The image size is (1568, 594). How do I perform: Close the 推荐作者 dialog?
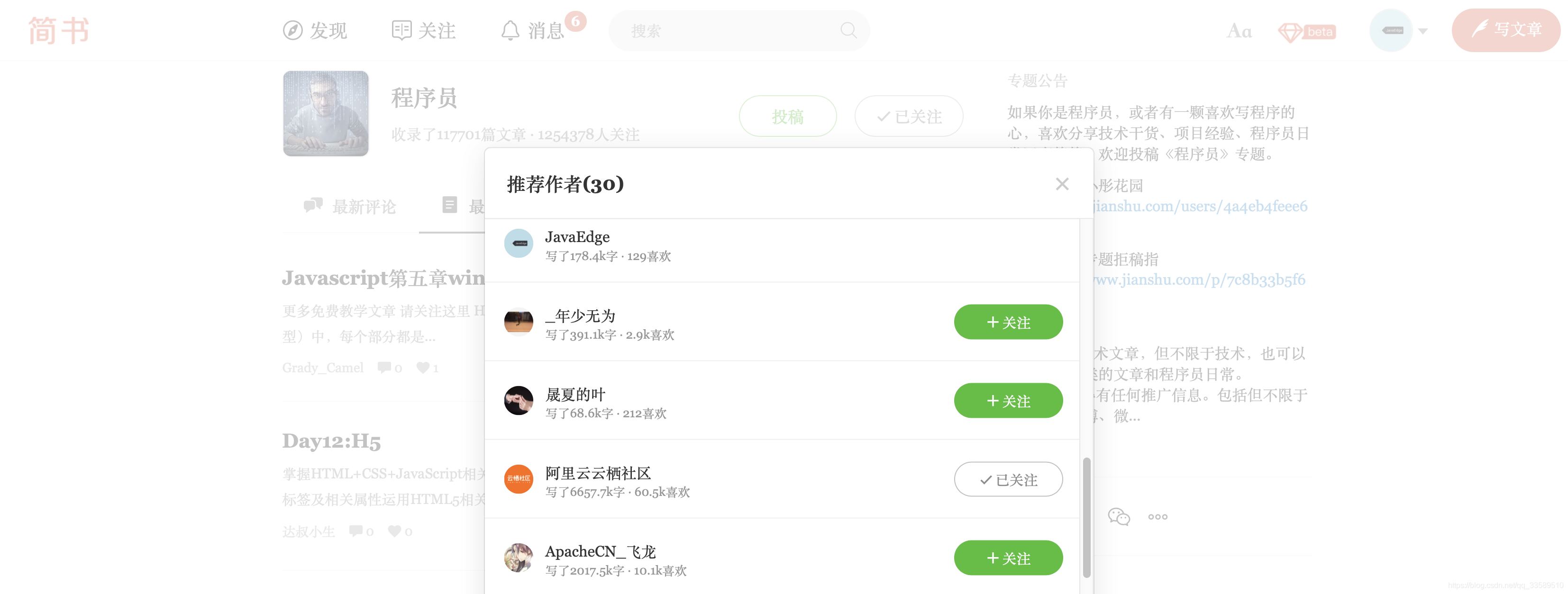[1062, 184]
